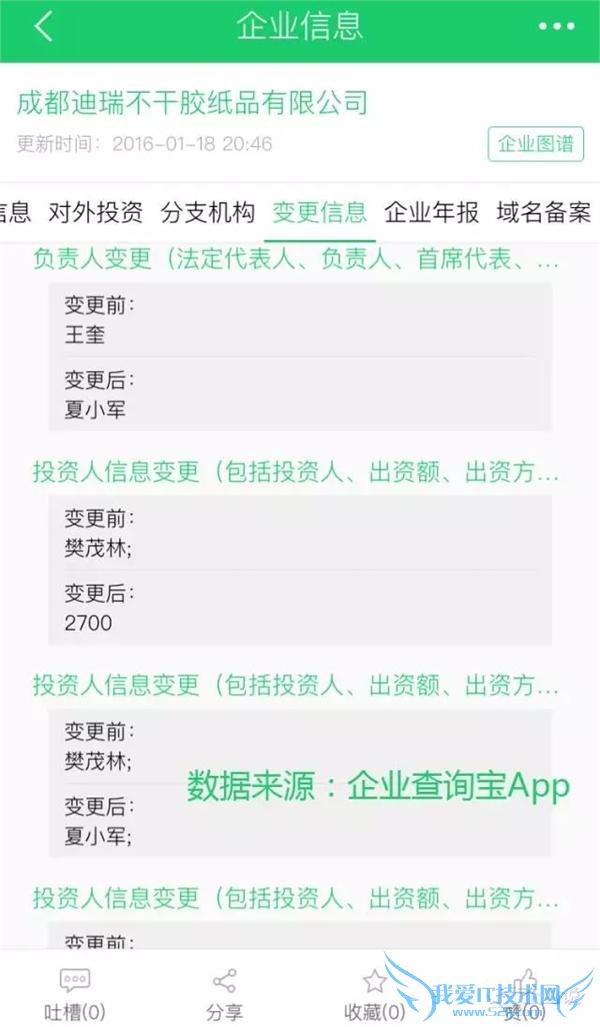Switch to the 企业年报 tab
Screen dimensions: 600x1027
coord(432,212)
